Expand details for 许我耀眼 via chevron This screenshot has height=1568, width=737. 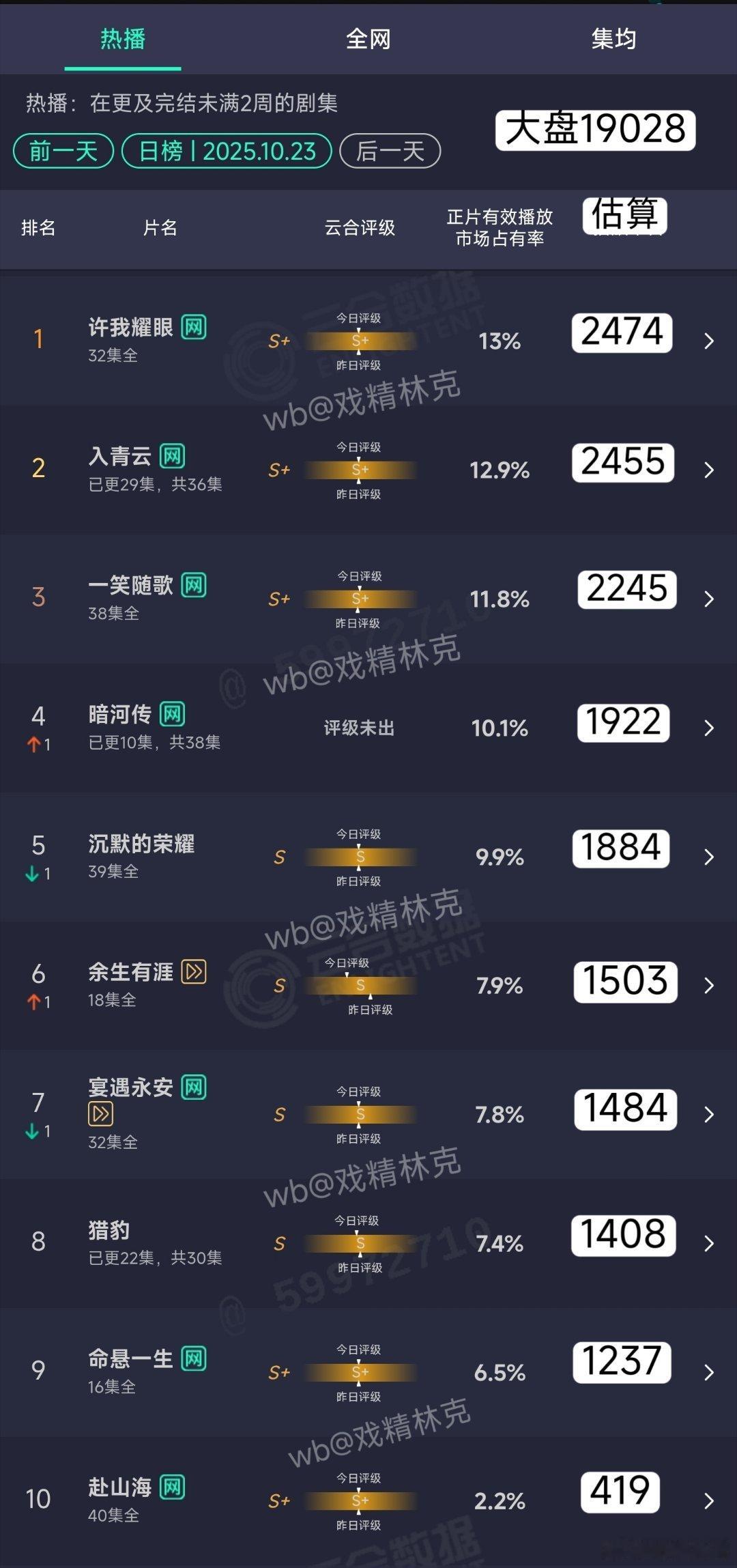[x=708, y=341]
